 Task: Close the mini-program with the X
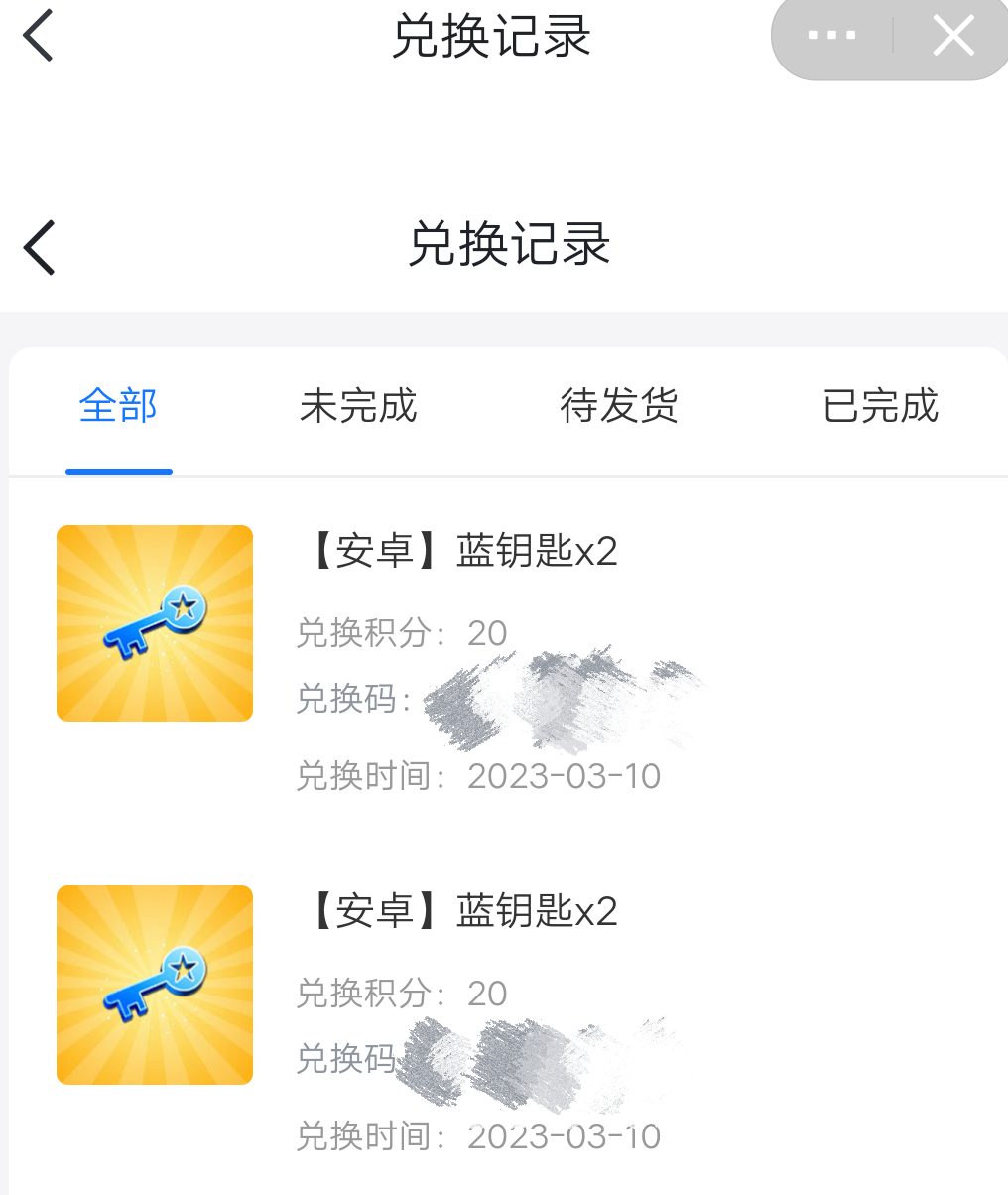click(x=952, y=37)
